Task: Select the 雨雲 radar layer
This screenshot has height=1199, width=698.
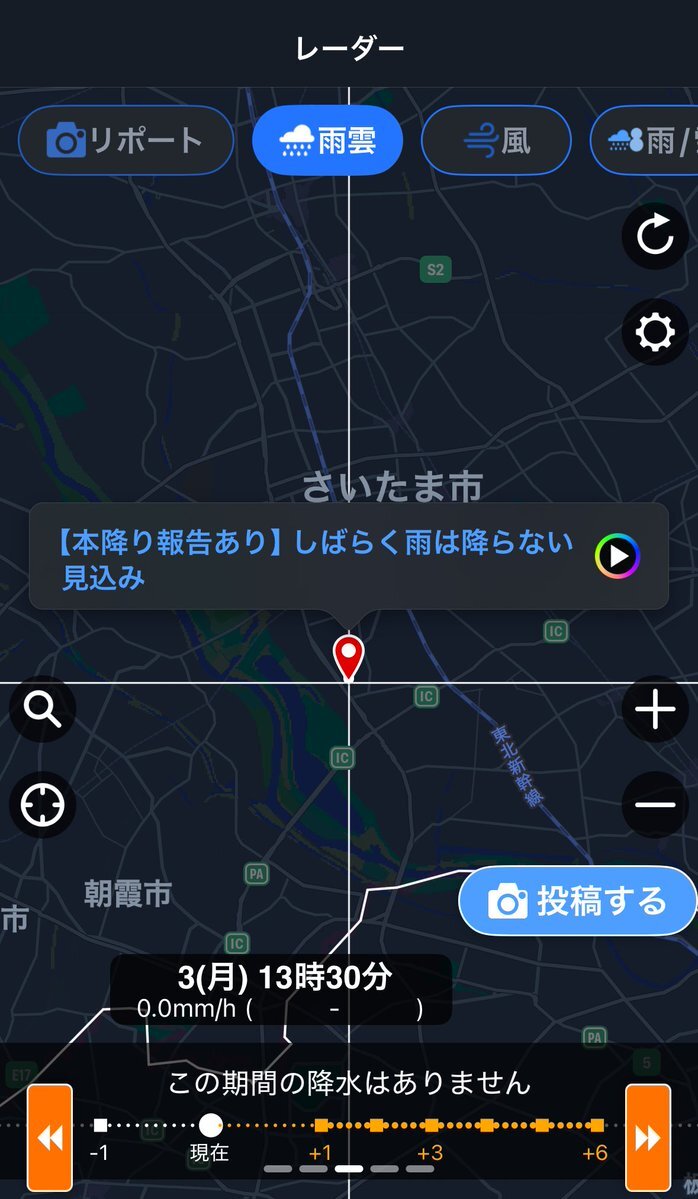Action: pyautogui.click(x=327, y=141)
